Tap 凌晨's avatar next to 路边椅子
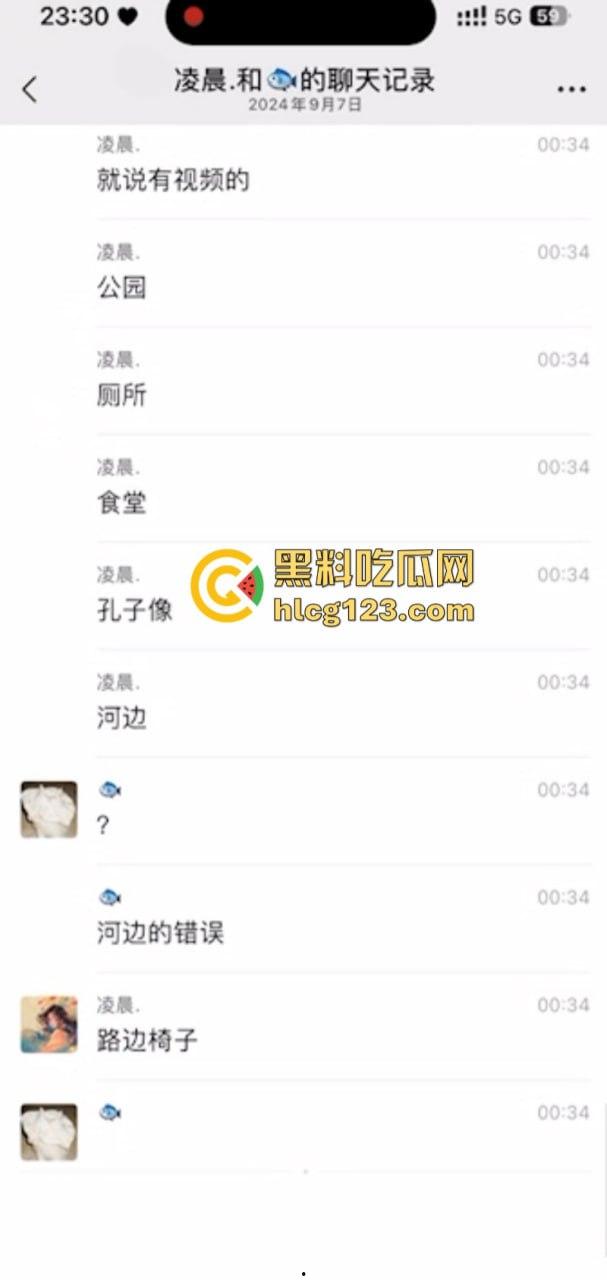 tap(49, 1024)
